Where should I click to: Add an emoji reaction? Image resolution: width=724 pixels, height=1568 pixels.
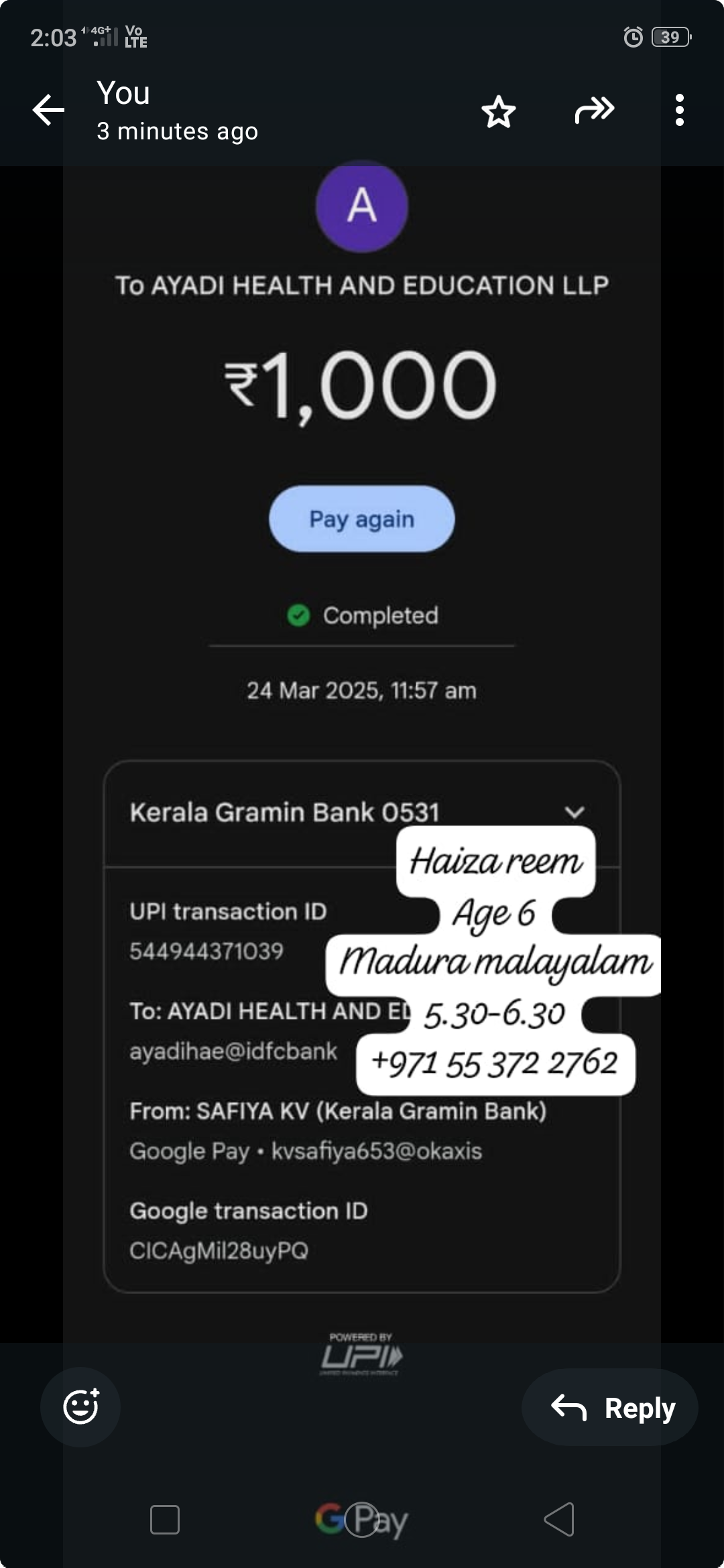click(80, 1407)
